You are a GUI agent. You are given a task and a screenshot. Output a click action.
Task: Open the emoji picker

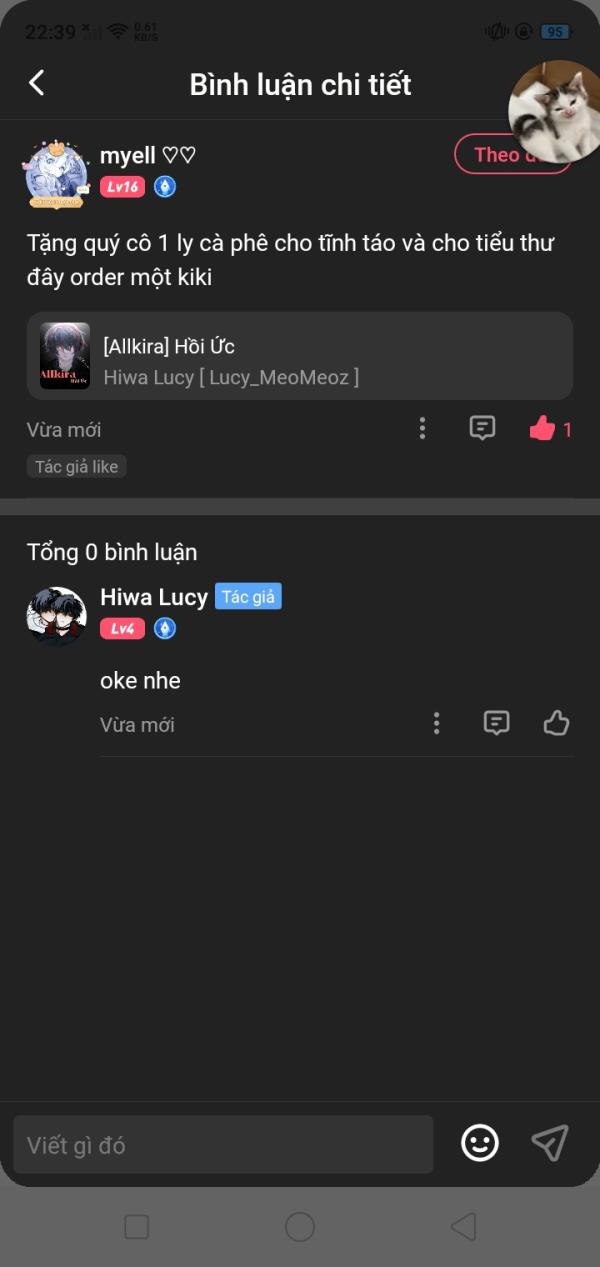(480, 1143)
